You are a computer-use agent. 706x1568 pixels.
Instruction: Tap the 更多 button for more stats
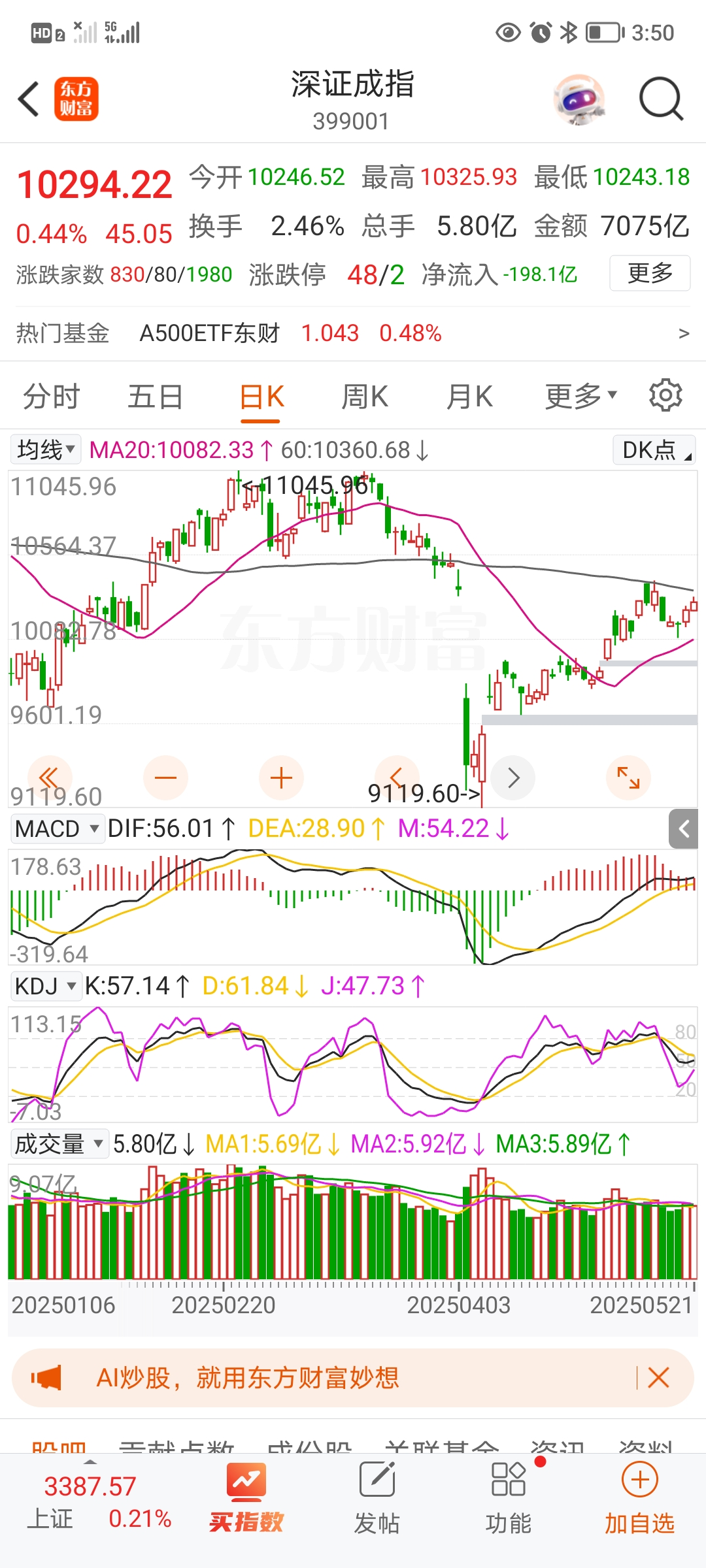pos(650,273)
